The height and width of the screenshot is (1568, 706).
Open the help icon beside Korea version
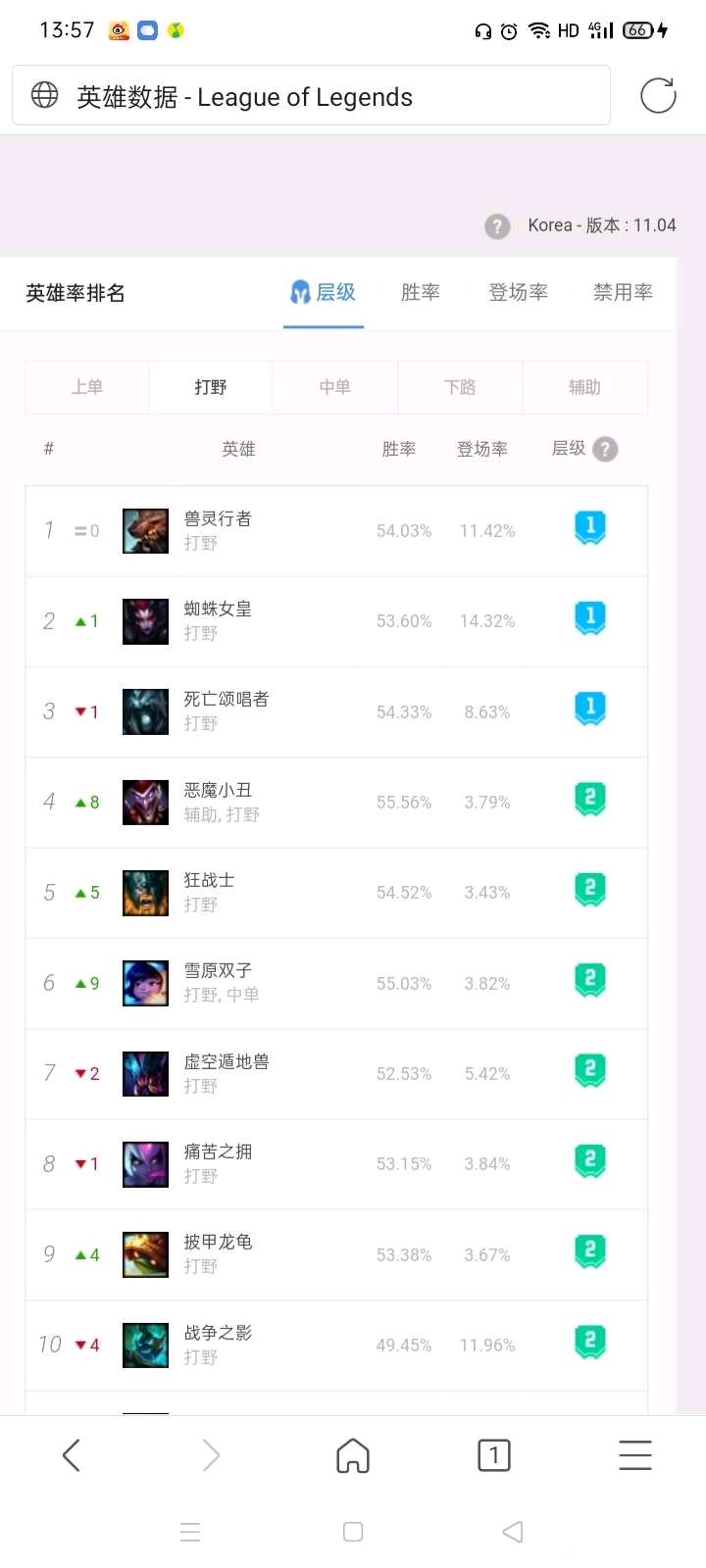(498, 226)
